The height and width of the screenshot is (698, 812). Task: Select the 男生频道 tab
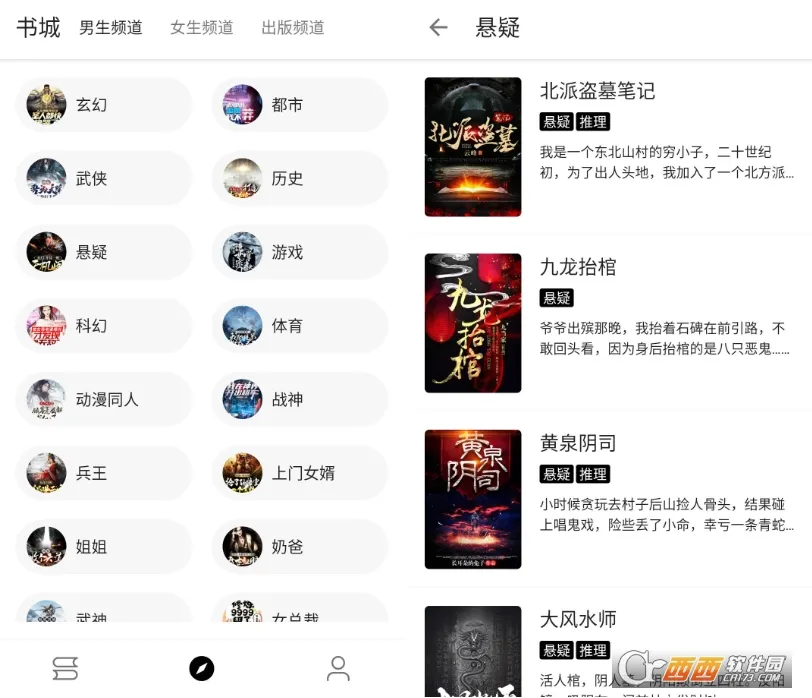pyautogui.click(x=111, y=28)
